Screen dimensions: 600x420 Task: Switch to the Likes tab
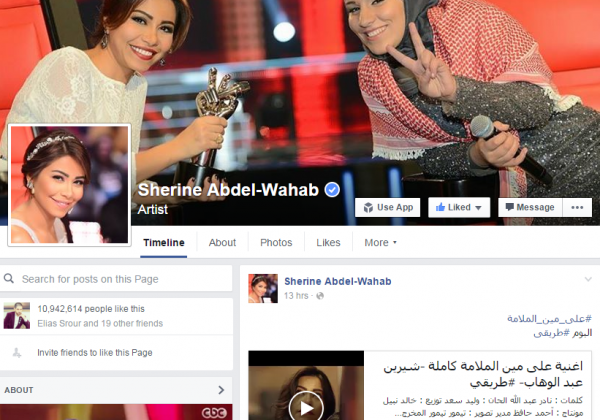click(x=328, y=242)
